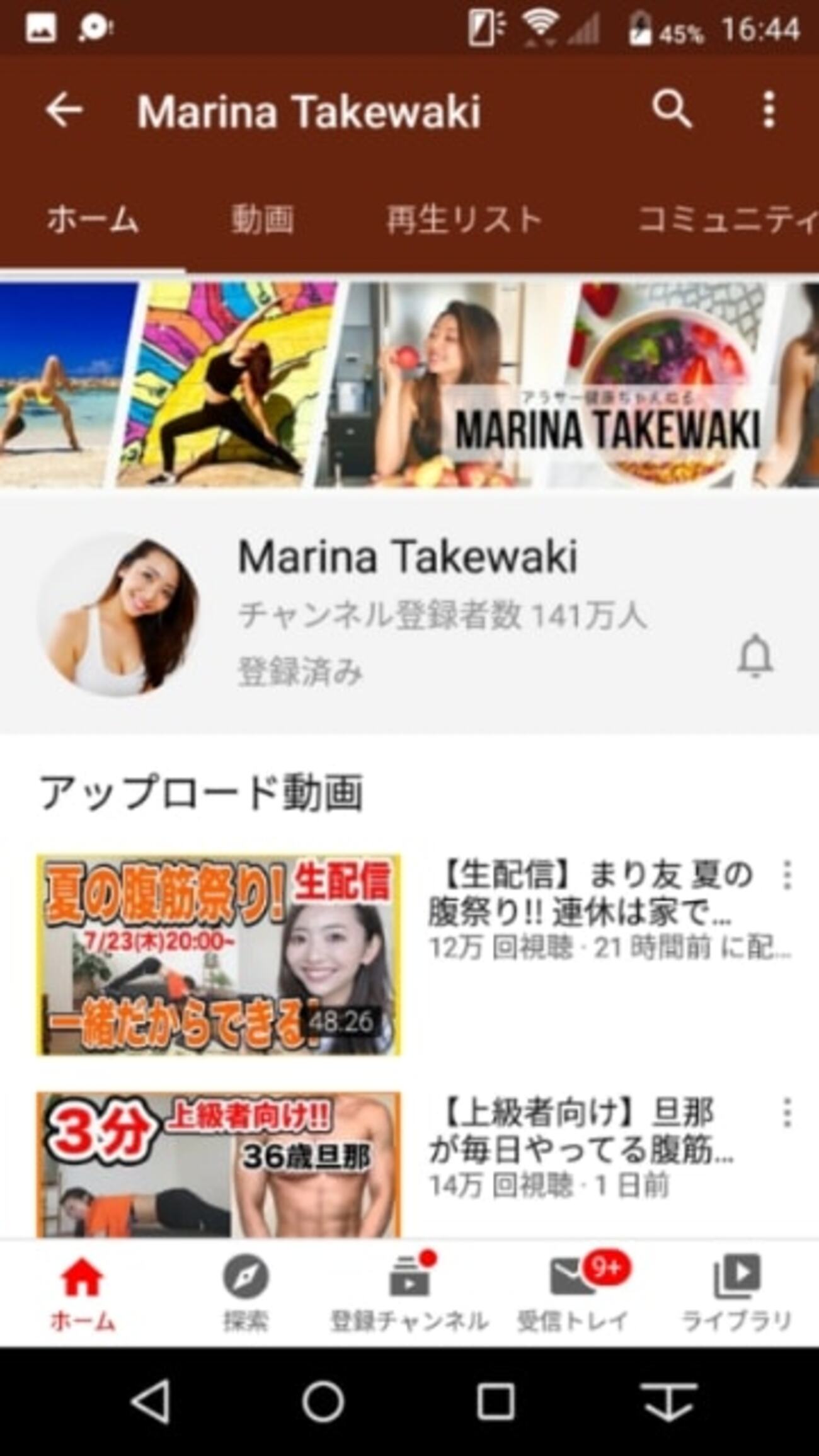Play the 【上級者向け】旦那 abs video

(218, 1166)
